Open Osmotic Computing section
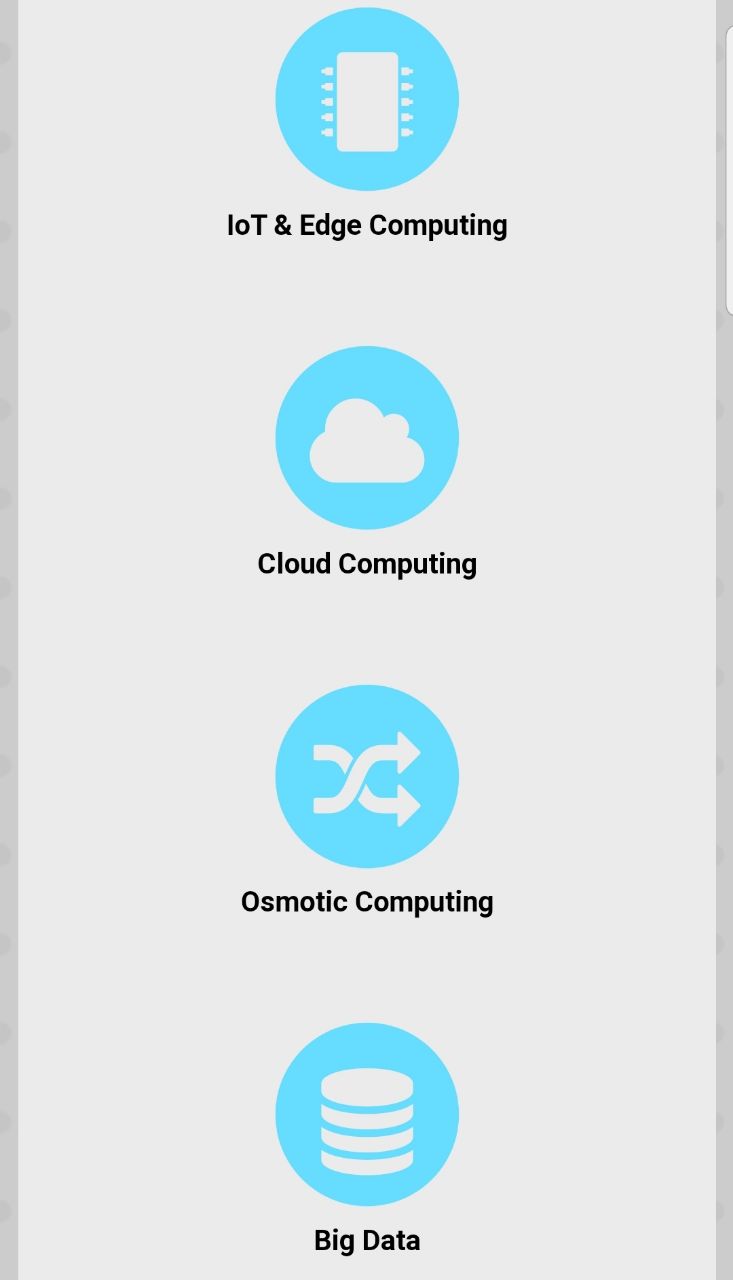Viewport: 733px width, 1280px height. 367,777
